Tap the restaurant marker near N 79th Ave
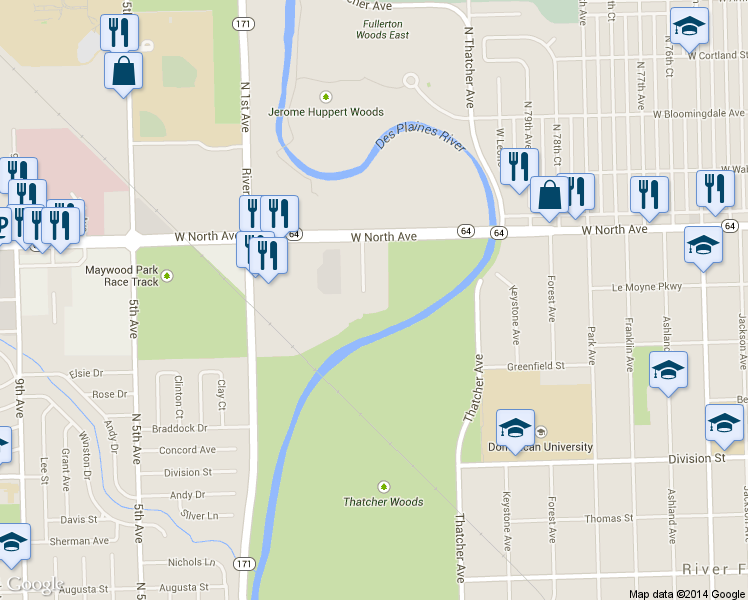This screenshot has height=600, width=748. [517, 167]
